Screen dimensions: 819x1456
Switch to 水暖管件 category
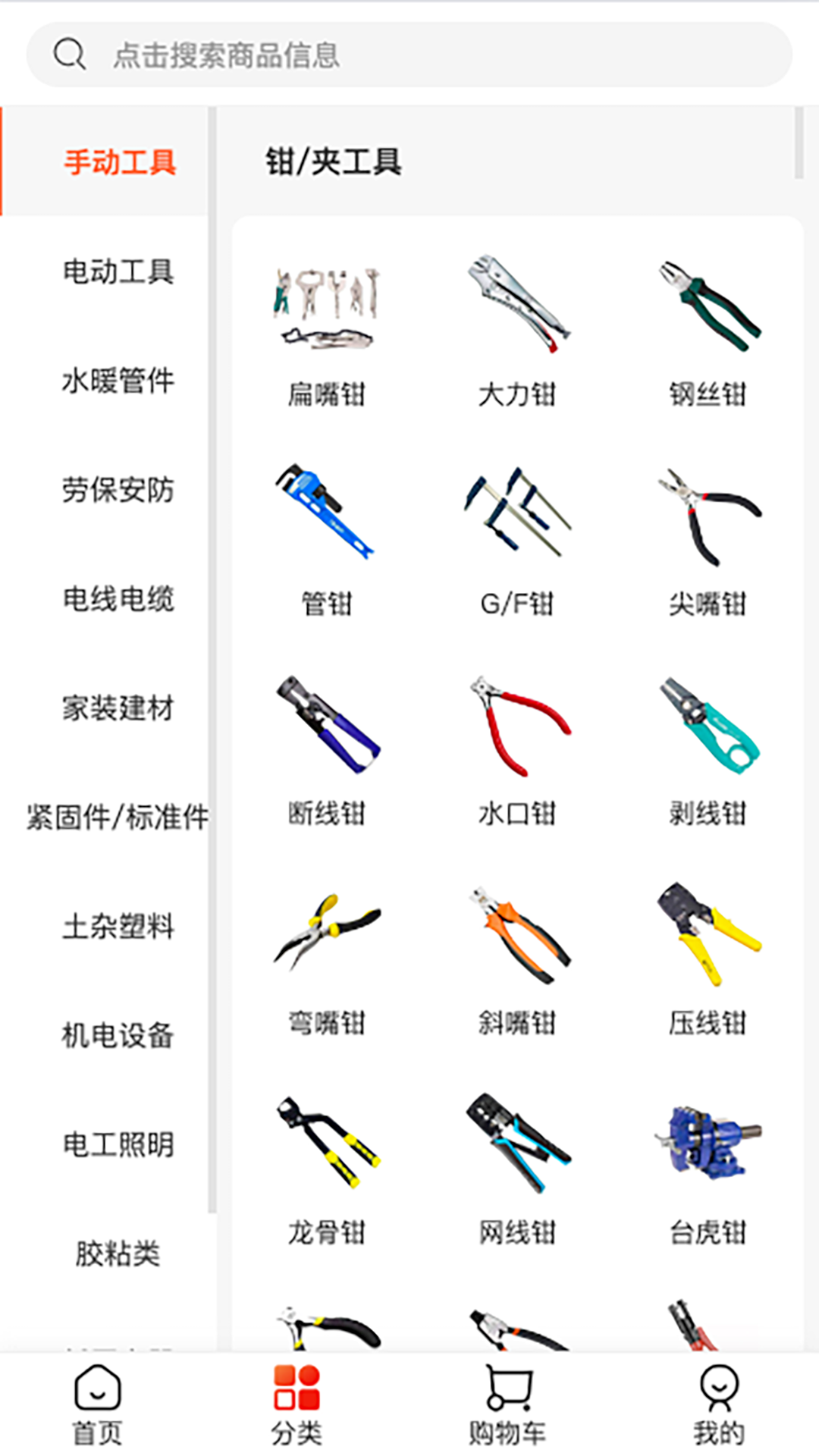tap(118, 381)
